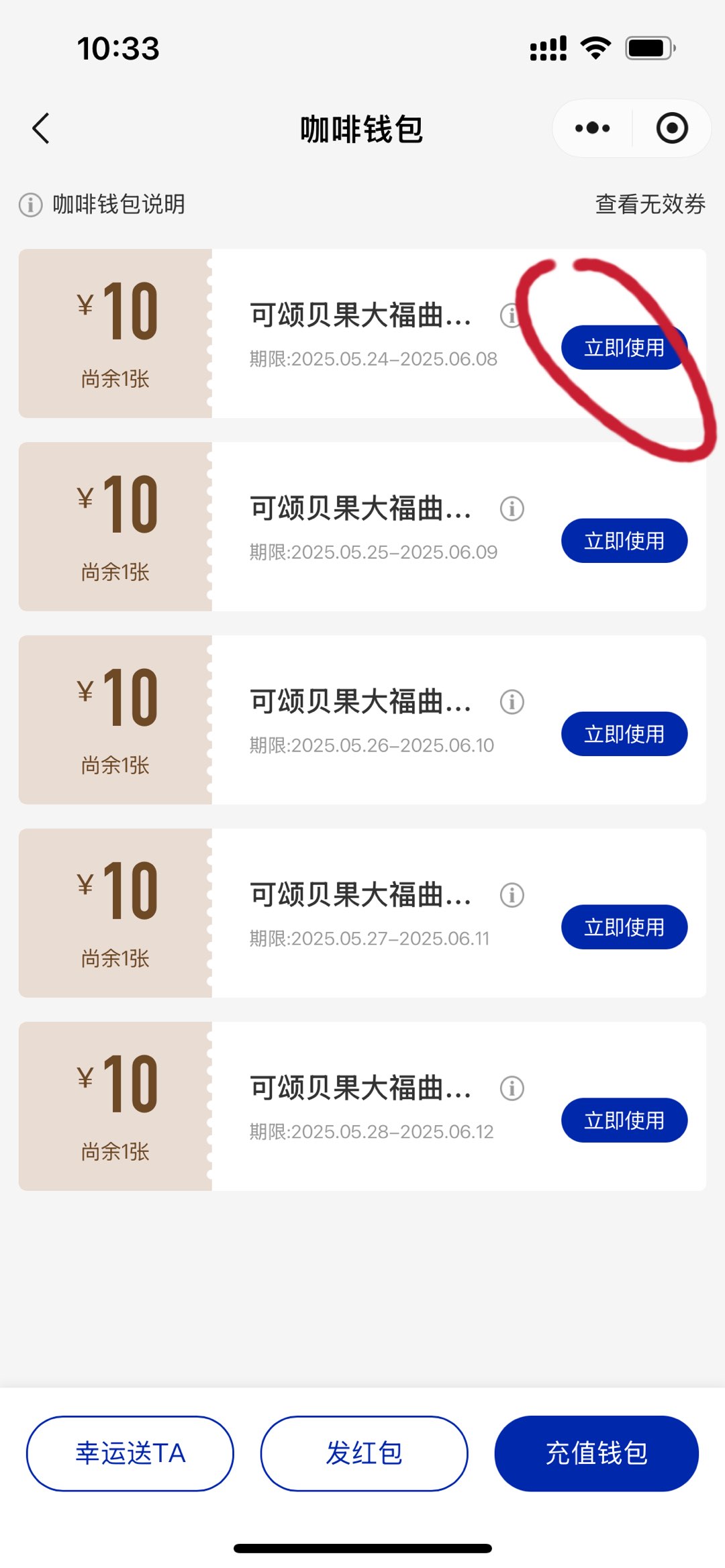Screen dimensions: 725x1568
Task: Open 咖啡钱包说明 info
Action: [x=102, y=204]
